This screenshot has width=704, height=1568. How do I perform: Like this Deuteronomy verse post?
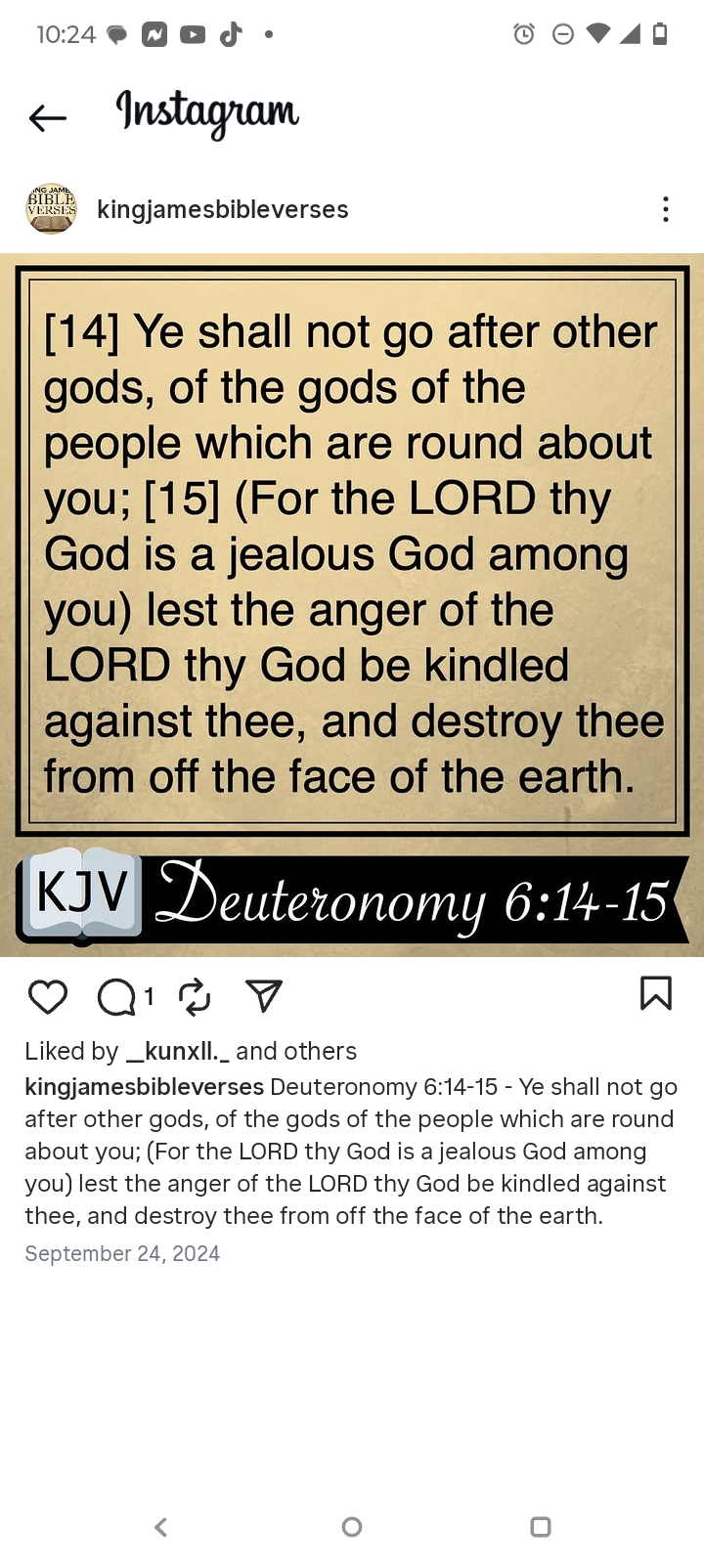pyautogui.click(x=48, y=996)
